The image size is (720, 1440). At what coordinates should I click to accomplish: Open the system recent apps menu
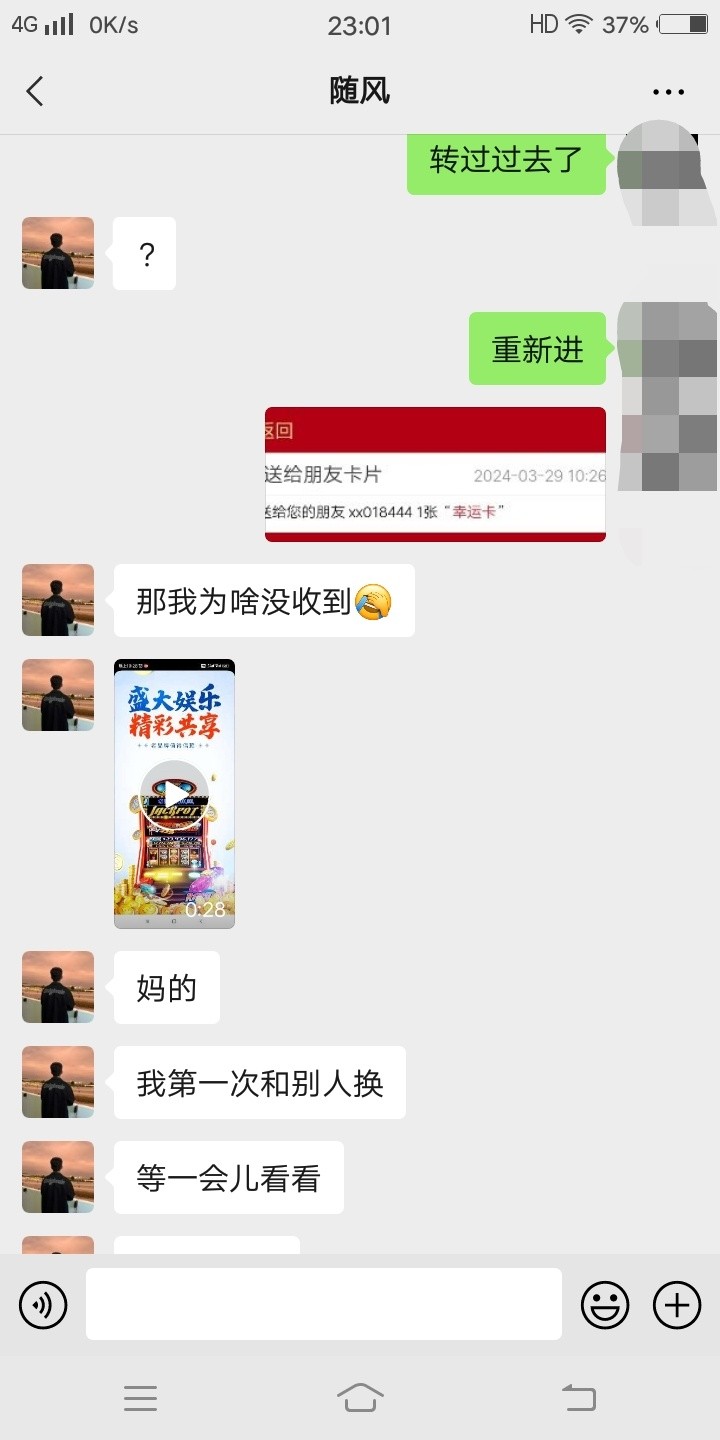[140, 1398]
